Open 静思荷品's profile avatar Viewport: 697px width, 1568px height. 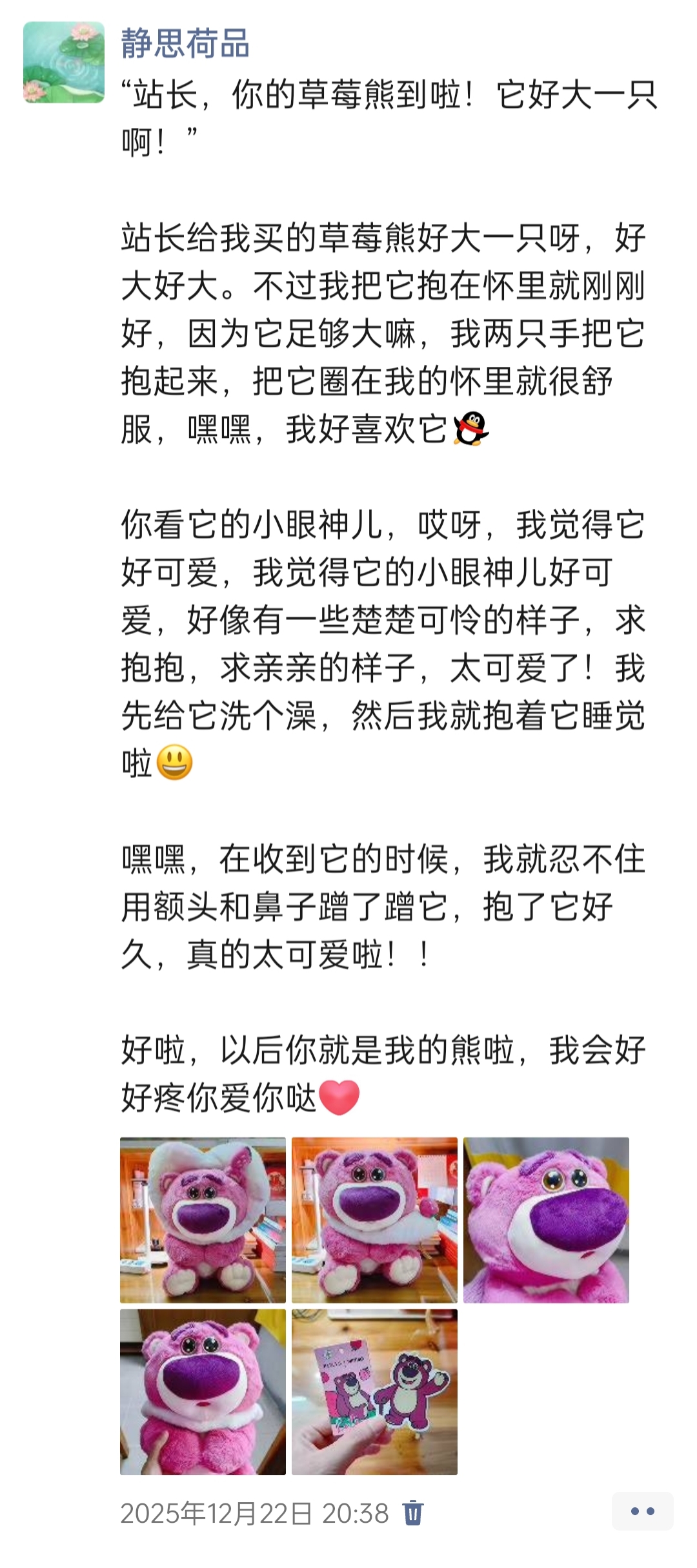(64, 63)
